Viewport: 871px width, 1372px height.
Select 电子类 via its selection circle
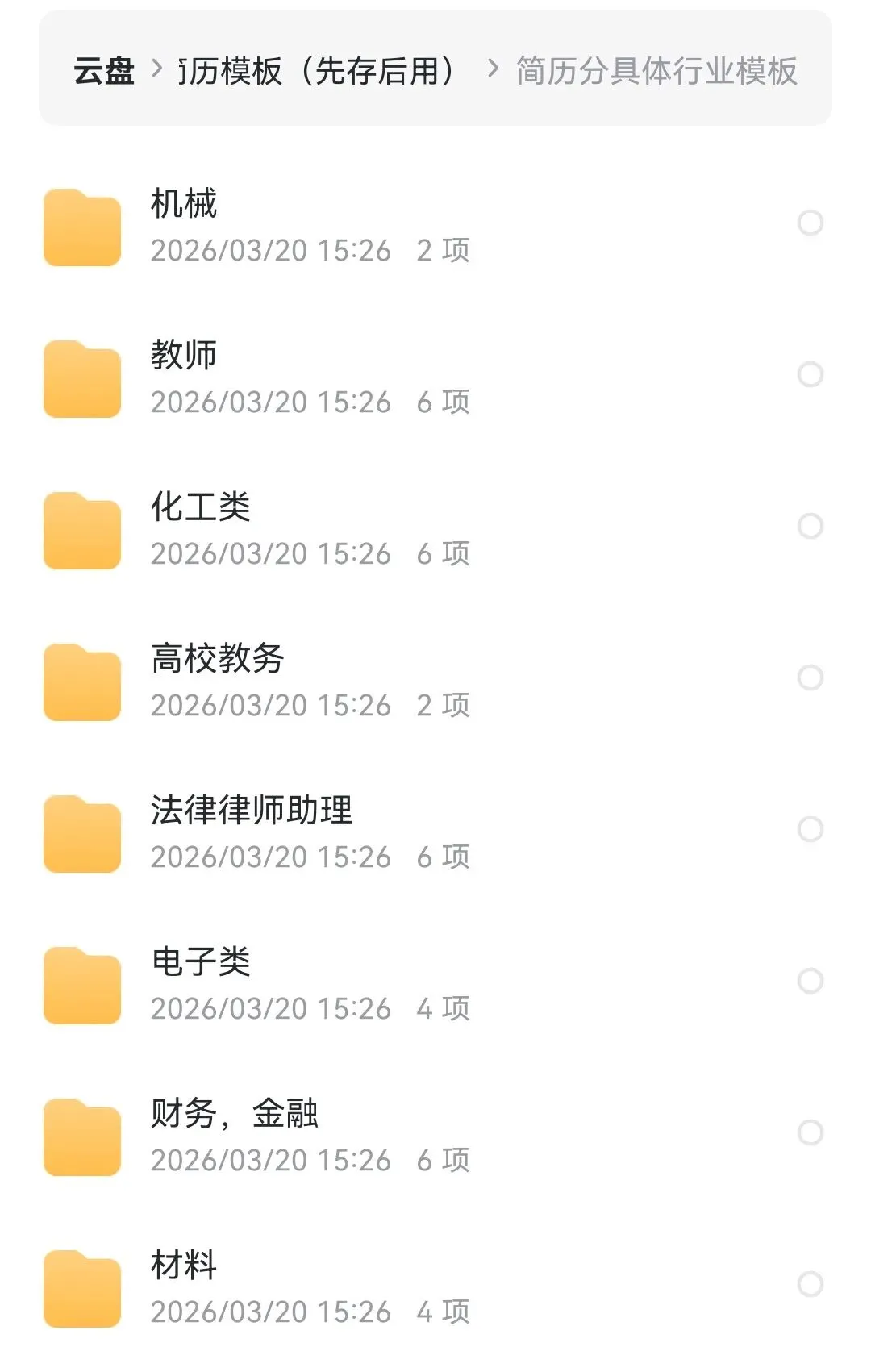(x=810, y=981)
